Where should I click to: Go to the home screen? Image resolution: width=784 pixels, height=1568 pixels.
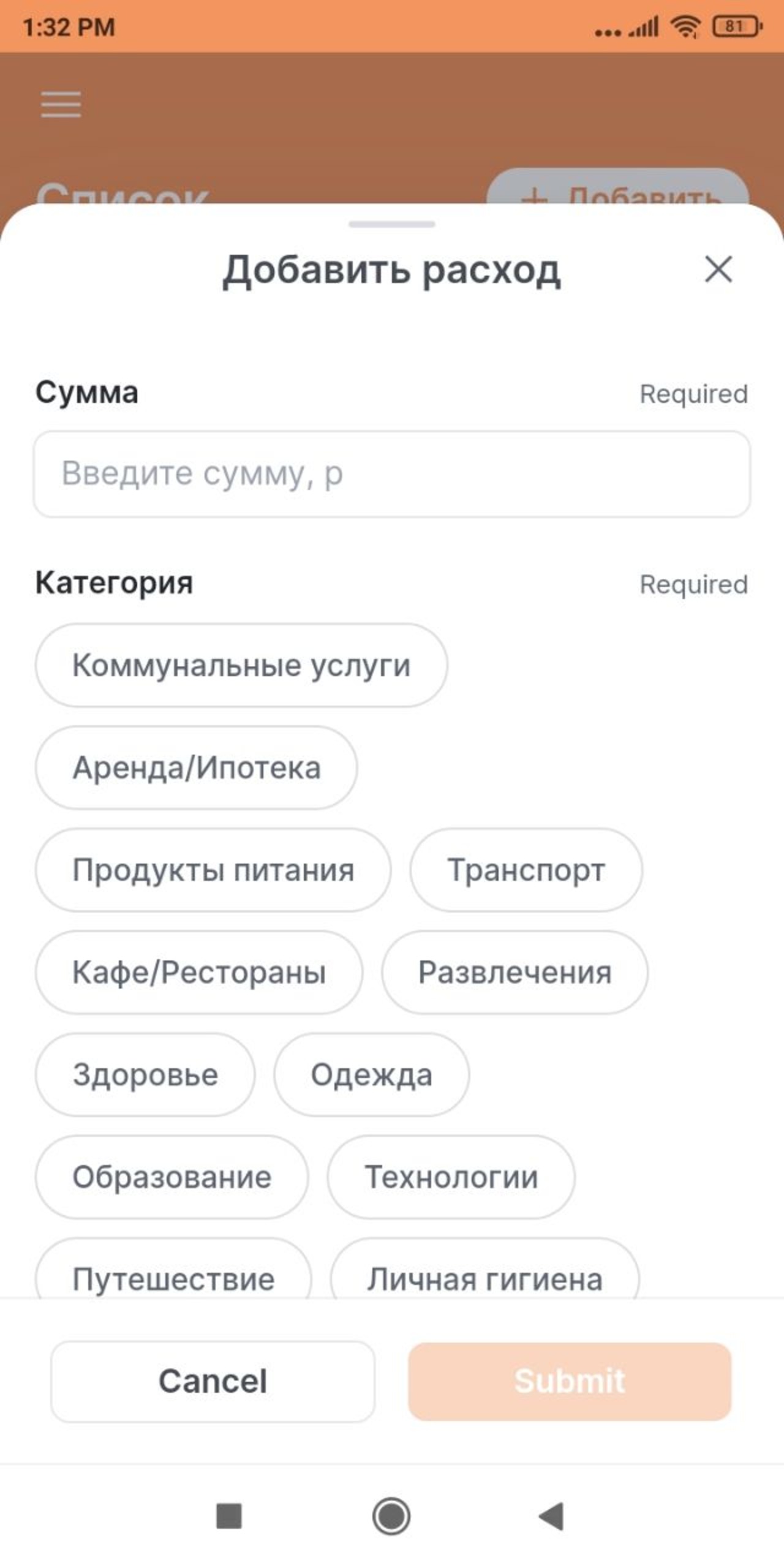(391, 1517)
